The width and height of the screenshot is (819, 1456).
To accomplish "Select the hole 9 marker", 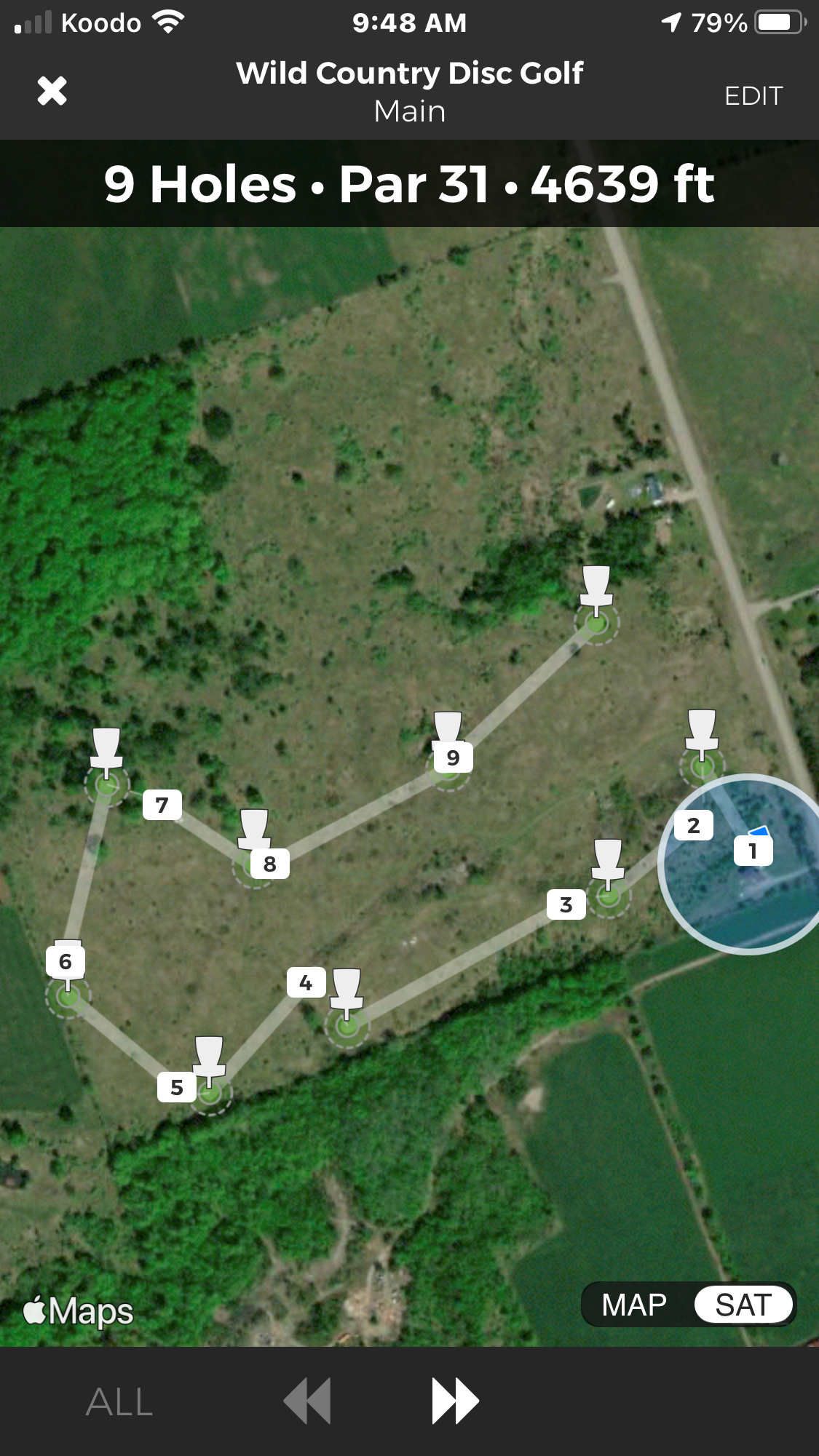I will point(454,757).
